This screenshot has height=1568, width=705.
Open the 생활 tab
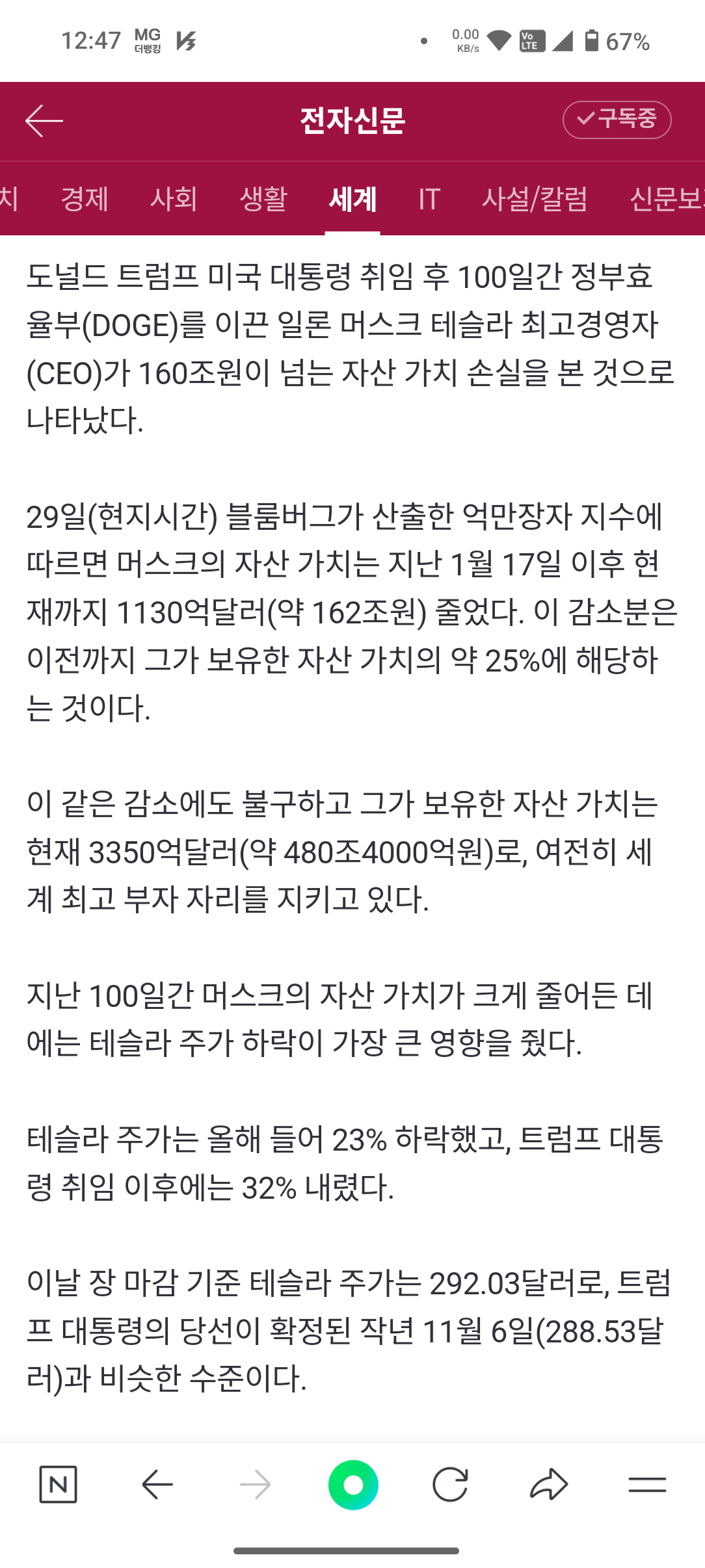[x=263, y=198]
